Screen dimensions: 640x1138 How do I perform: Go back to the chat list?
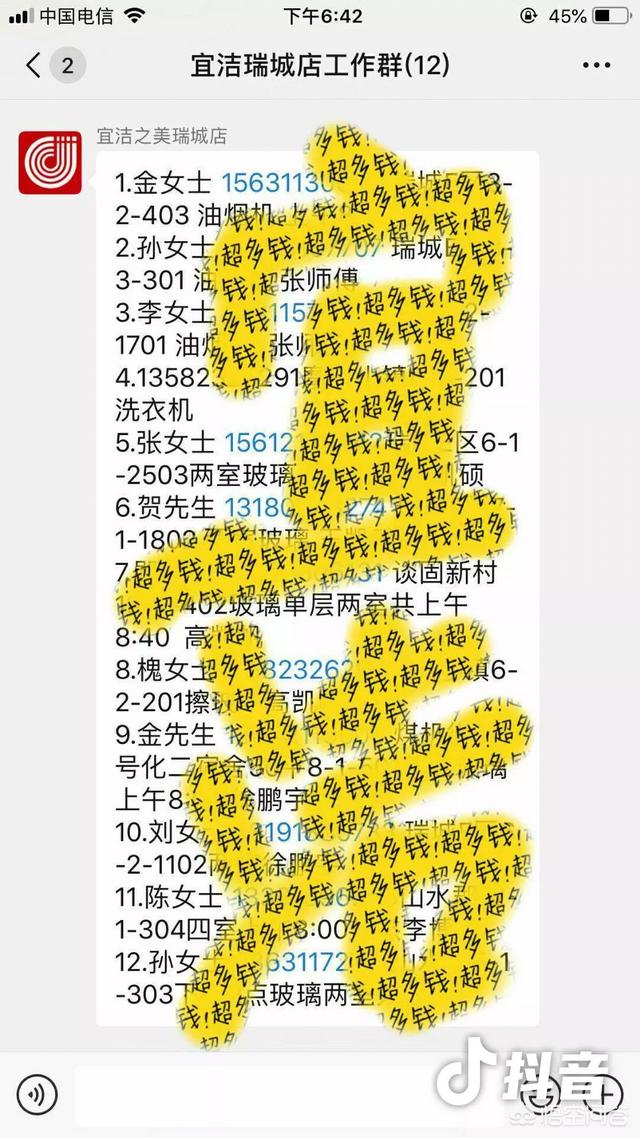[35, 66]
